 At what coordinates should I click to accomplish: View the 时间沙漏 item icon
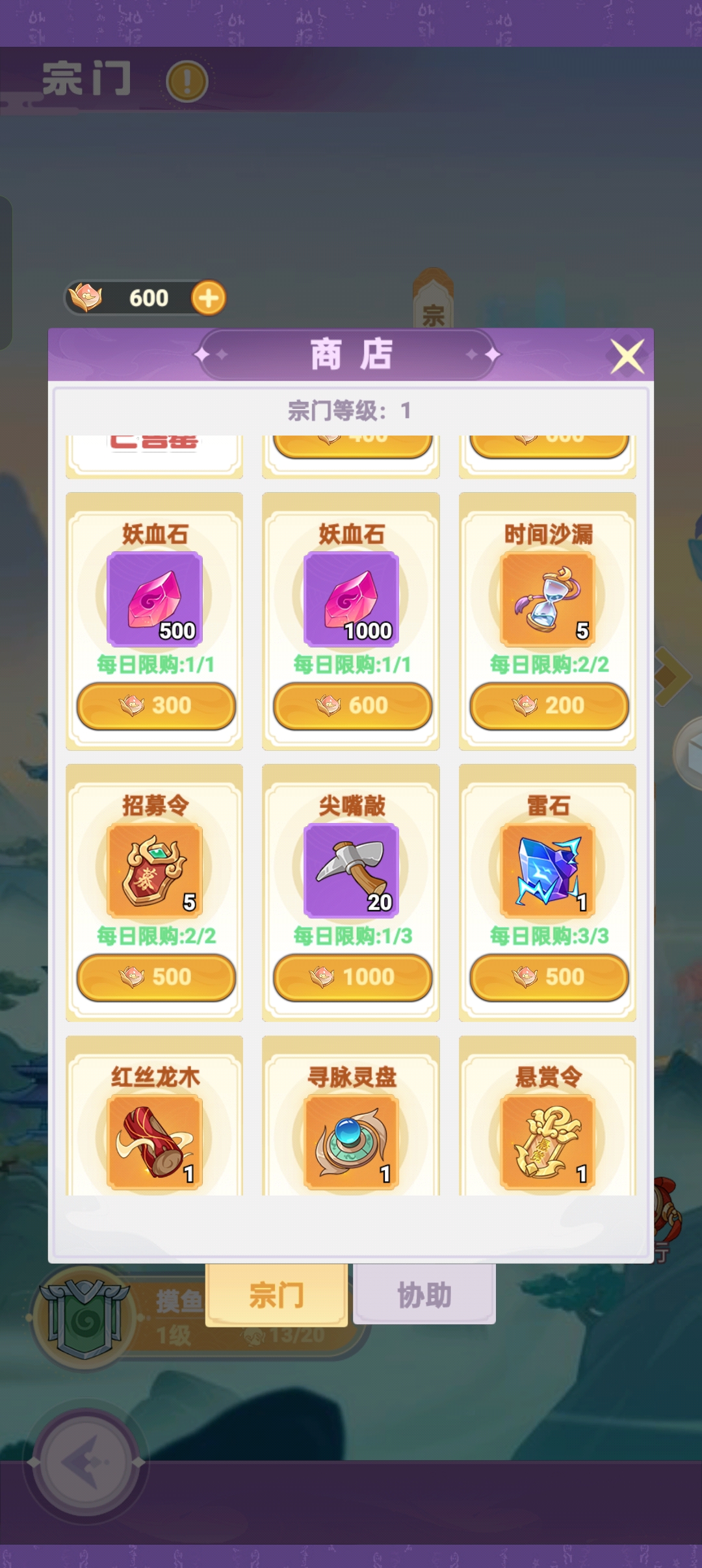point(547,599)
